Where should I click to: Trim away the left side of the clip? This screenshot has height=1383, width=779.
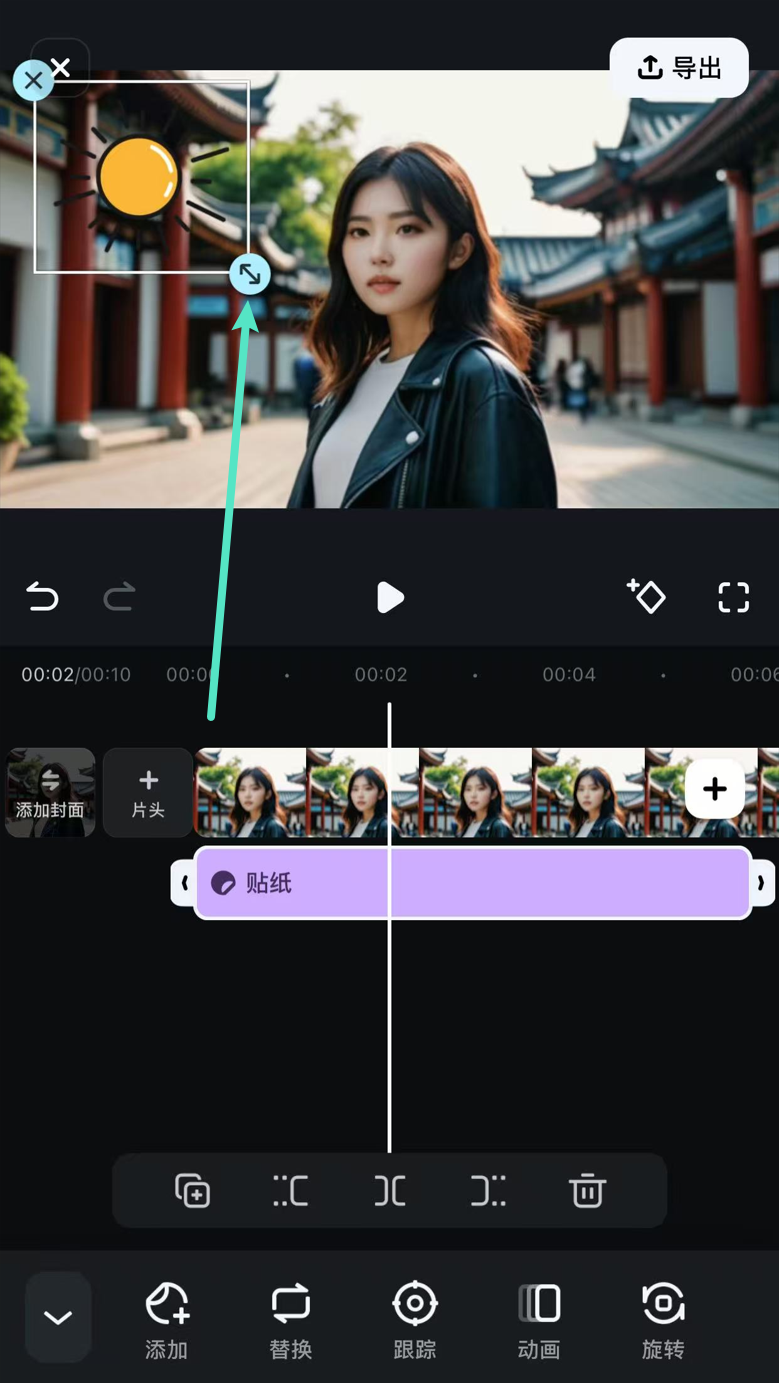290,1190
